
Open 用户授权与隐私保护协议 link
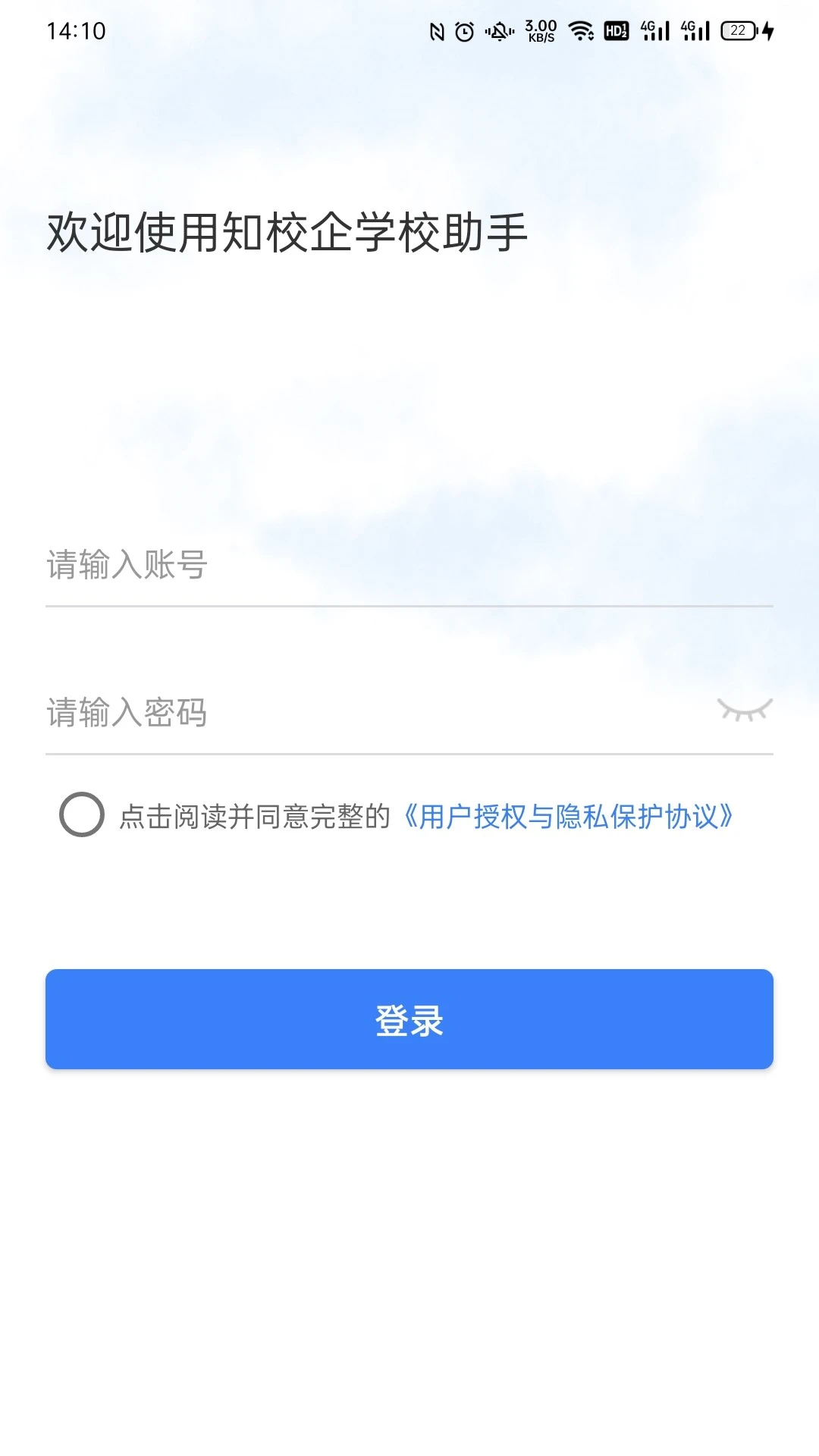click(x=567, y=817)
